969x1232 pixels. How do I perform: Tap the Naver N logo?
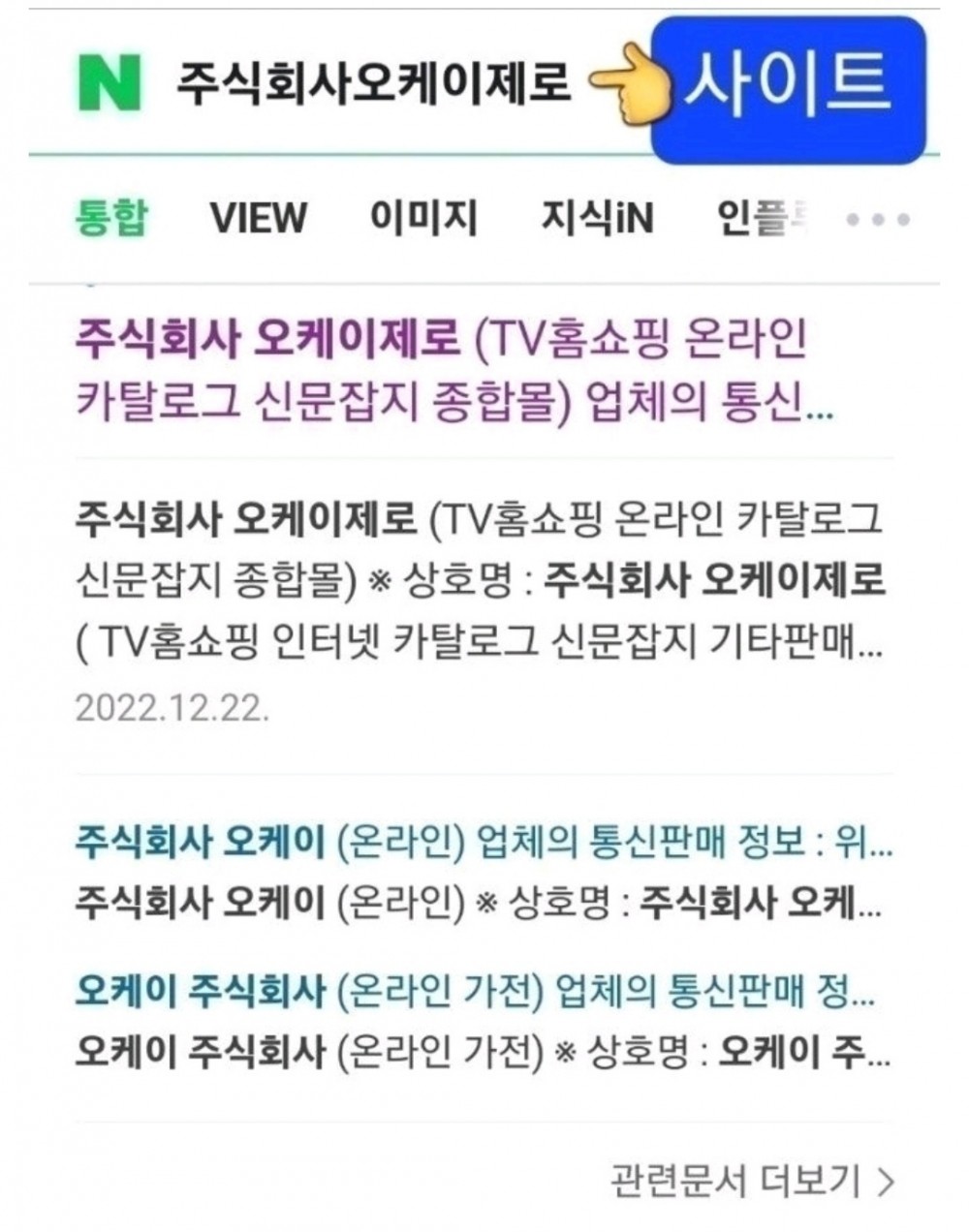(x=109, y=81)
